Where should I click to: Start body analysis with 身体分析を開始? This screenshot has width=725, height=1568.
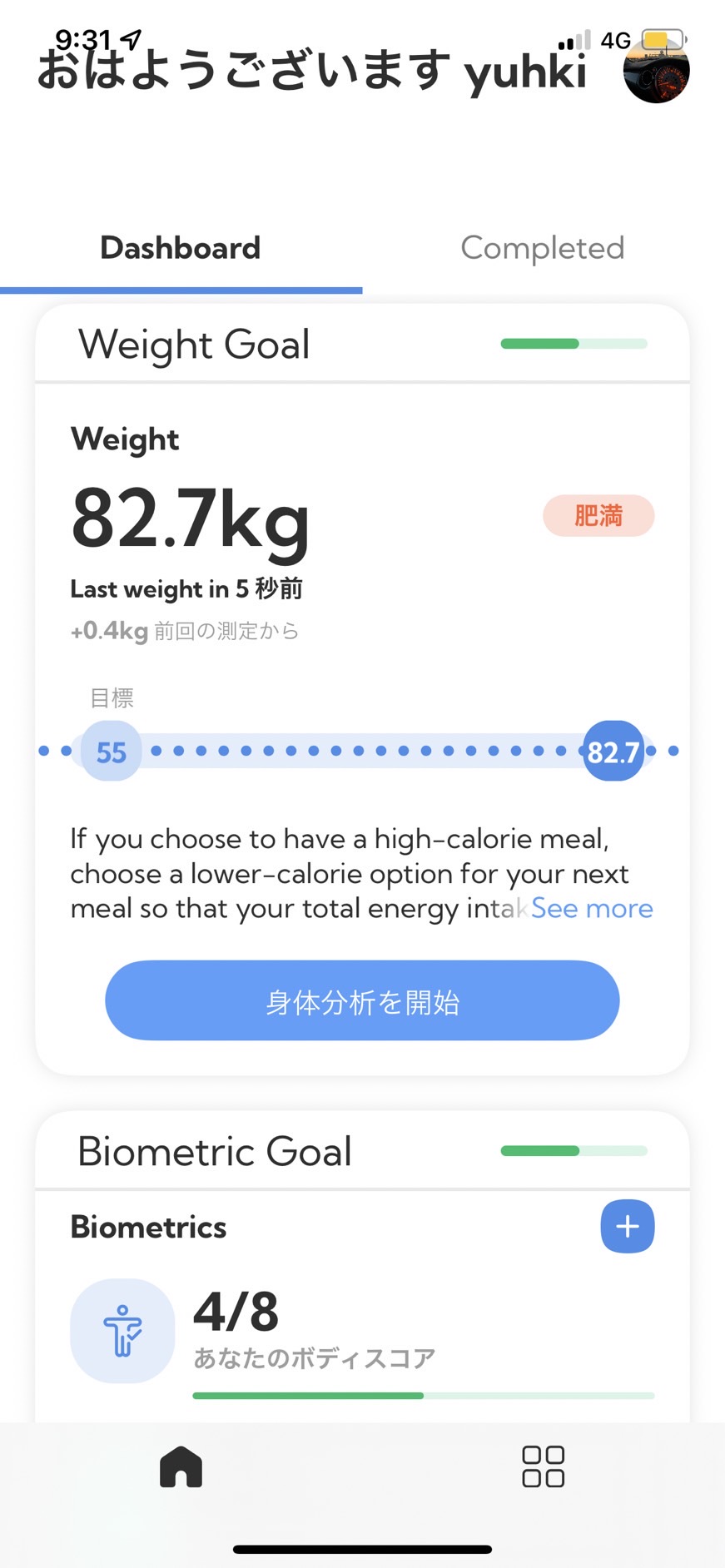tap(362, 1000)
